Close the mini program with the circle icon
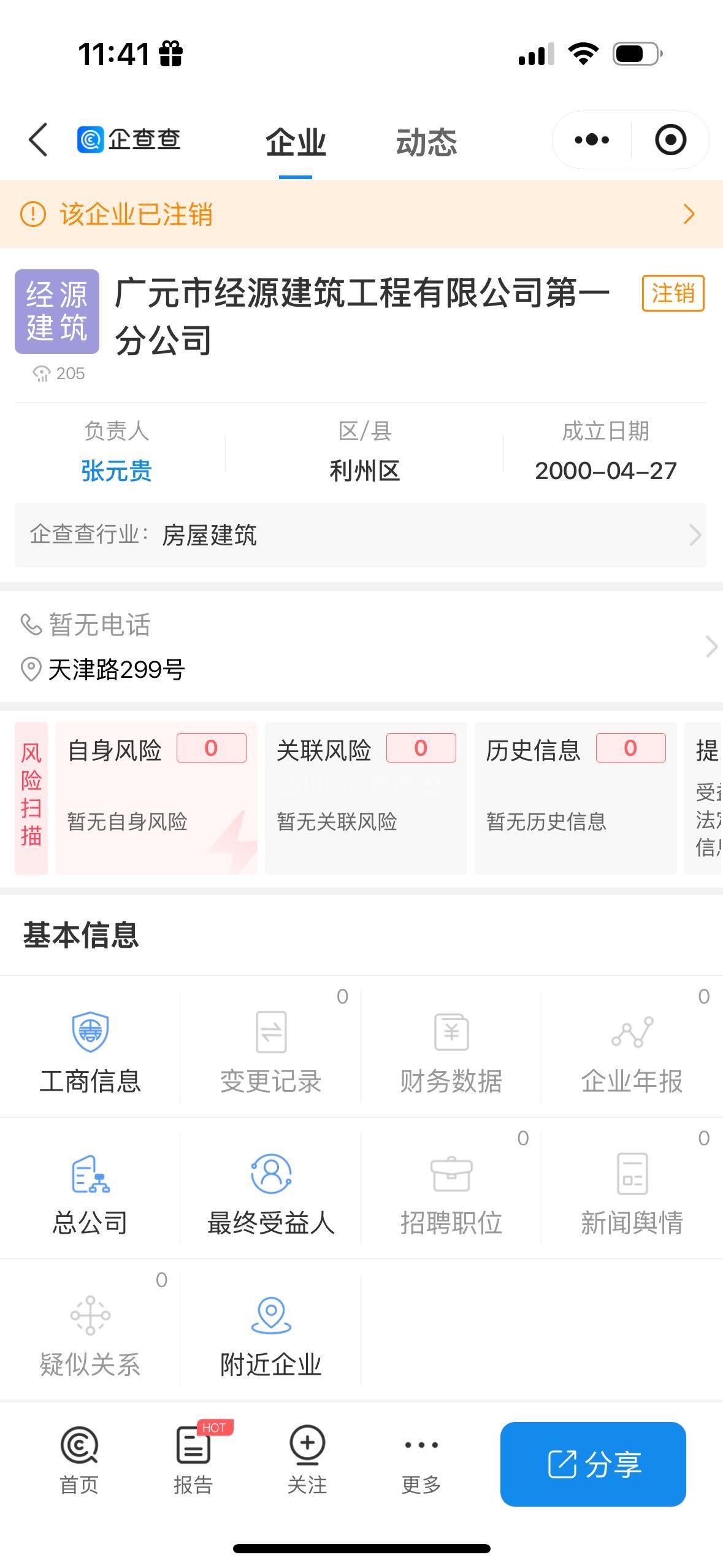Image resolution: width=723 pixels, height=1568 pixels. point(670,140)
